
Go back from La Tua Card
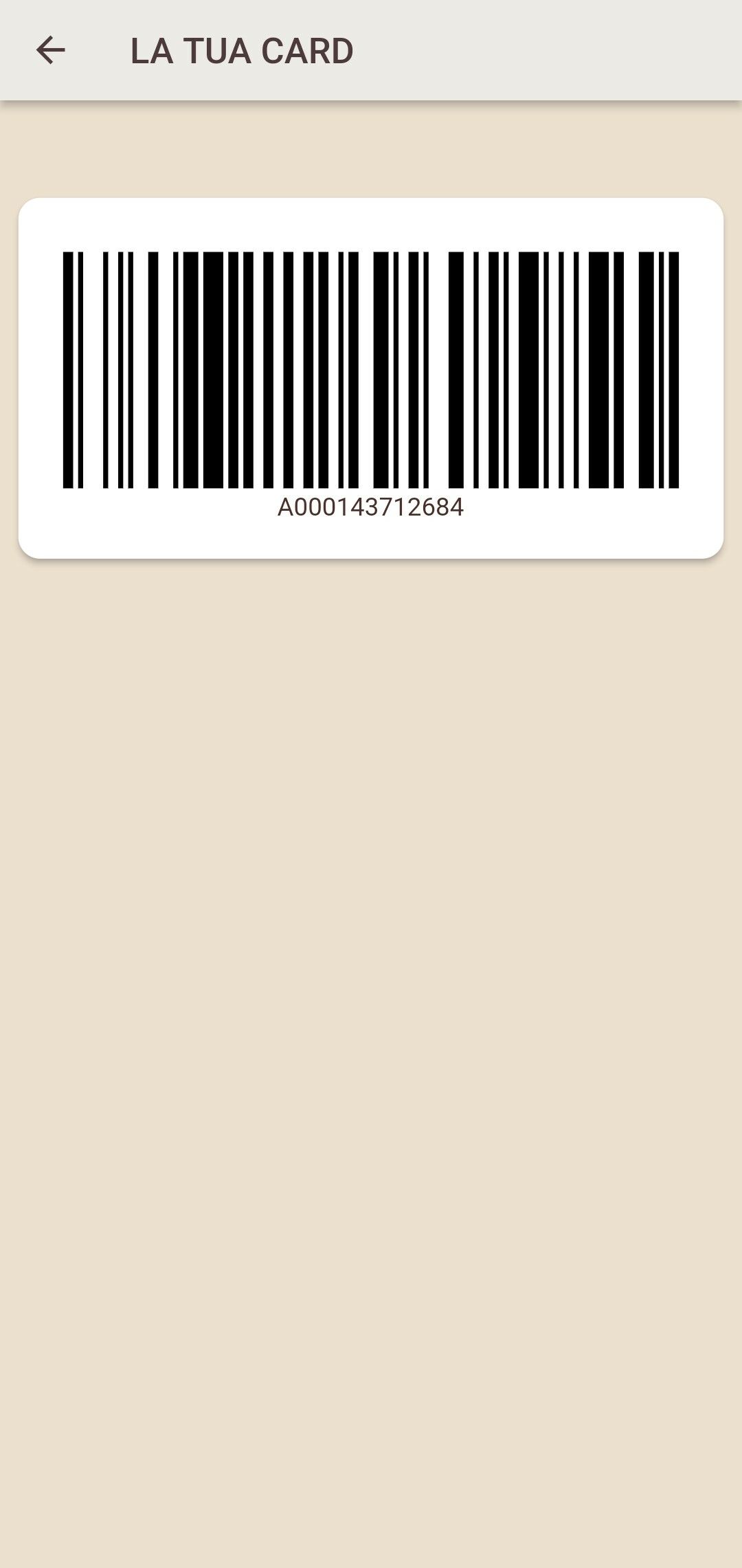pos(50,50)
